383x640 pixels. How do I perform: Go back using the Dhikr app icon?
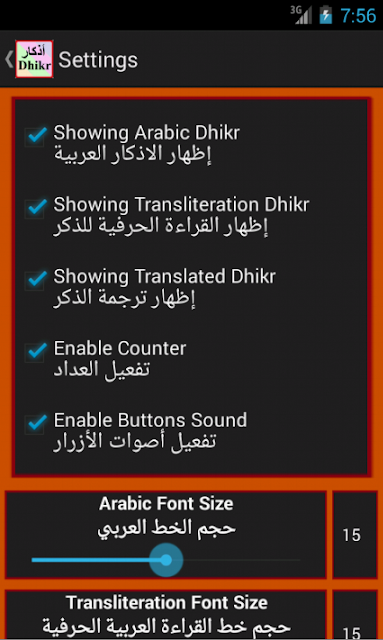tap(34, 60)
